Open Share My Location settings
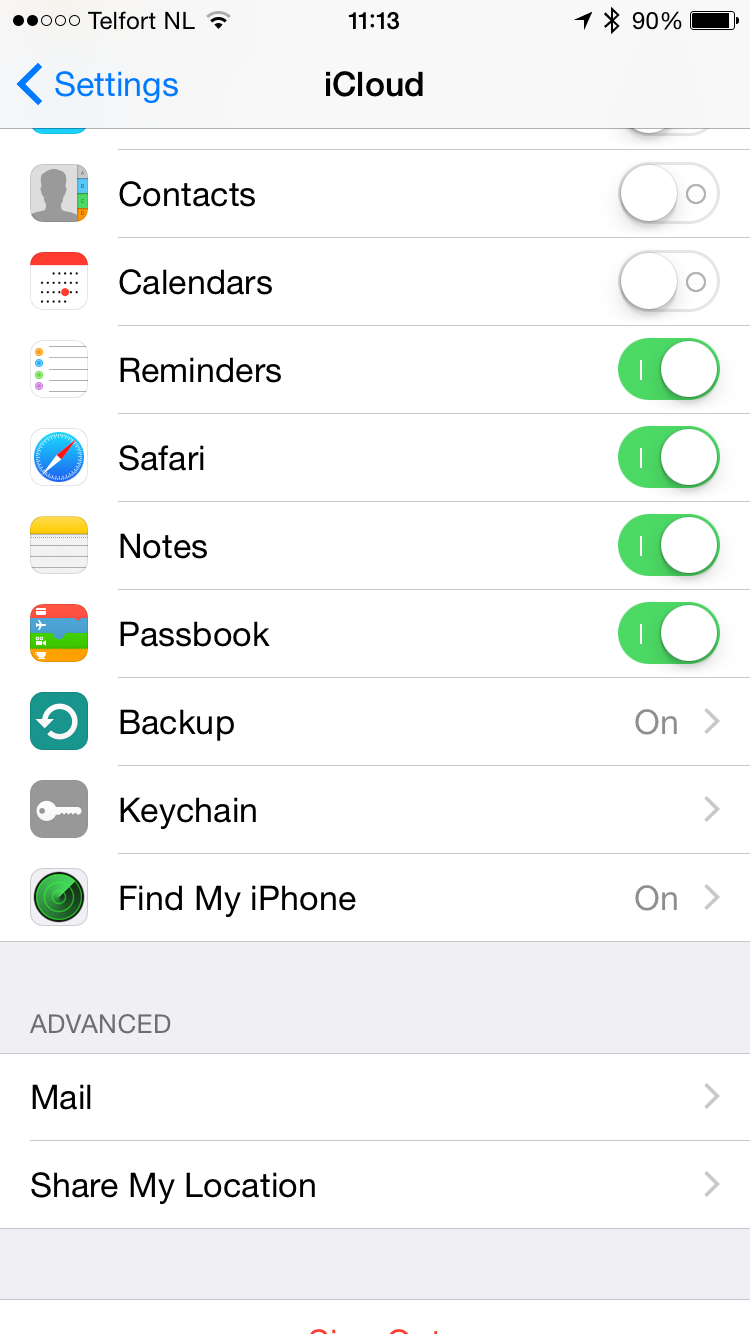 coord(375,1184)
